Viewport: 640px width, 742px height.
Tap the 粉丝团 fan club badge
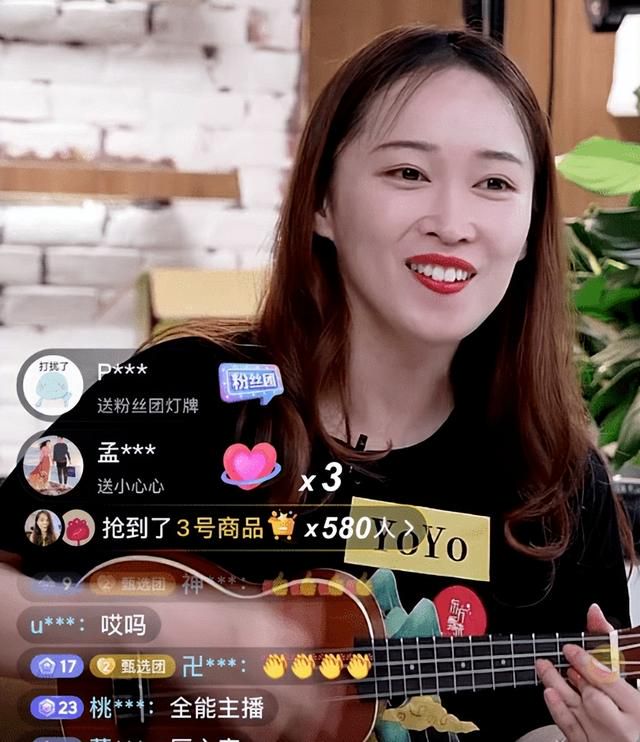point(250,383)
